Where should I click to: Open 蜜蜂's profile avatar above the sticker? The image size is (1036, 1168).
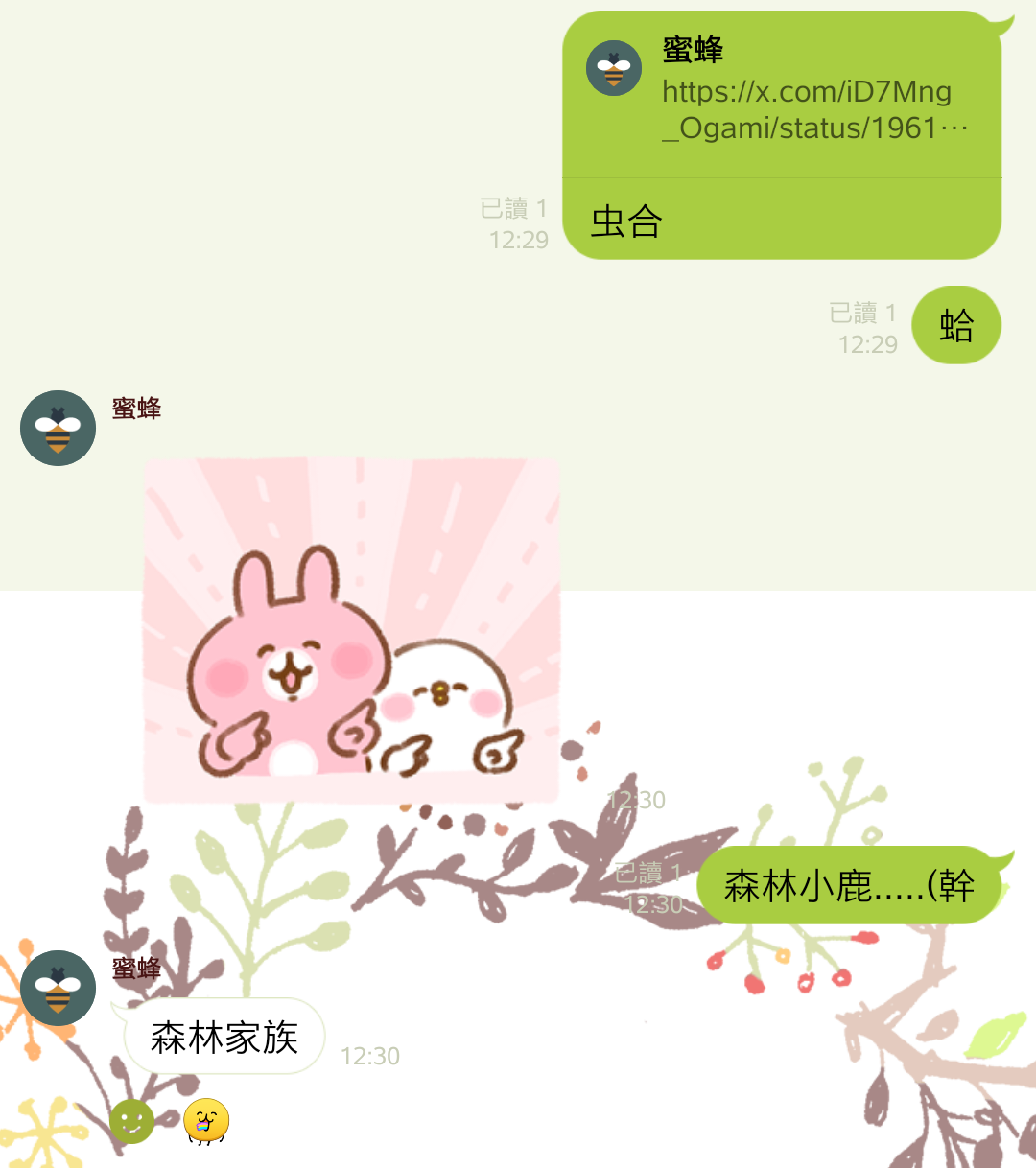(x=58, y=428)
